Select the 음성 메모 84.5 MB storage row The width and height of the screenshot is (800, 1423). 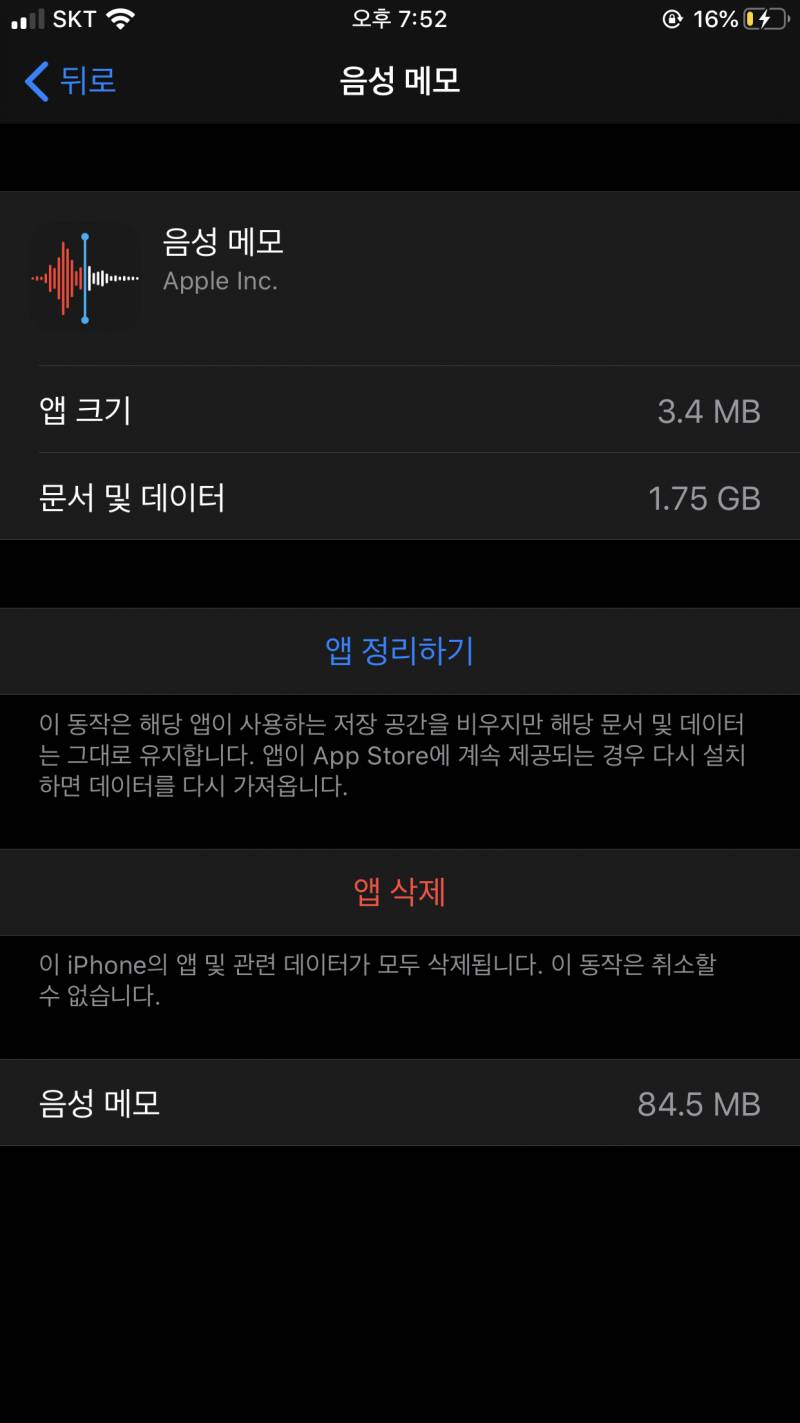click(x=400, y=1103)
